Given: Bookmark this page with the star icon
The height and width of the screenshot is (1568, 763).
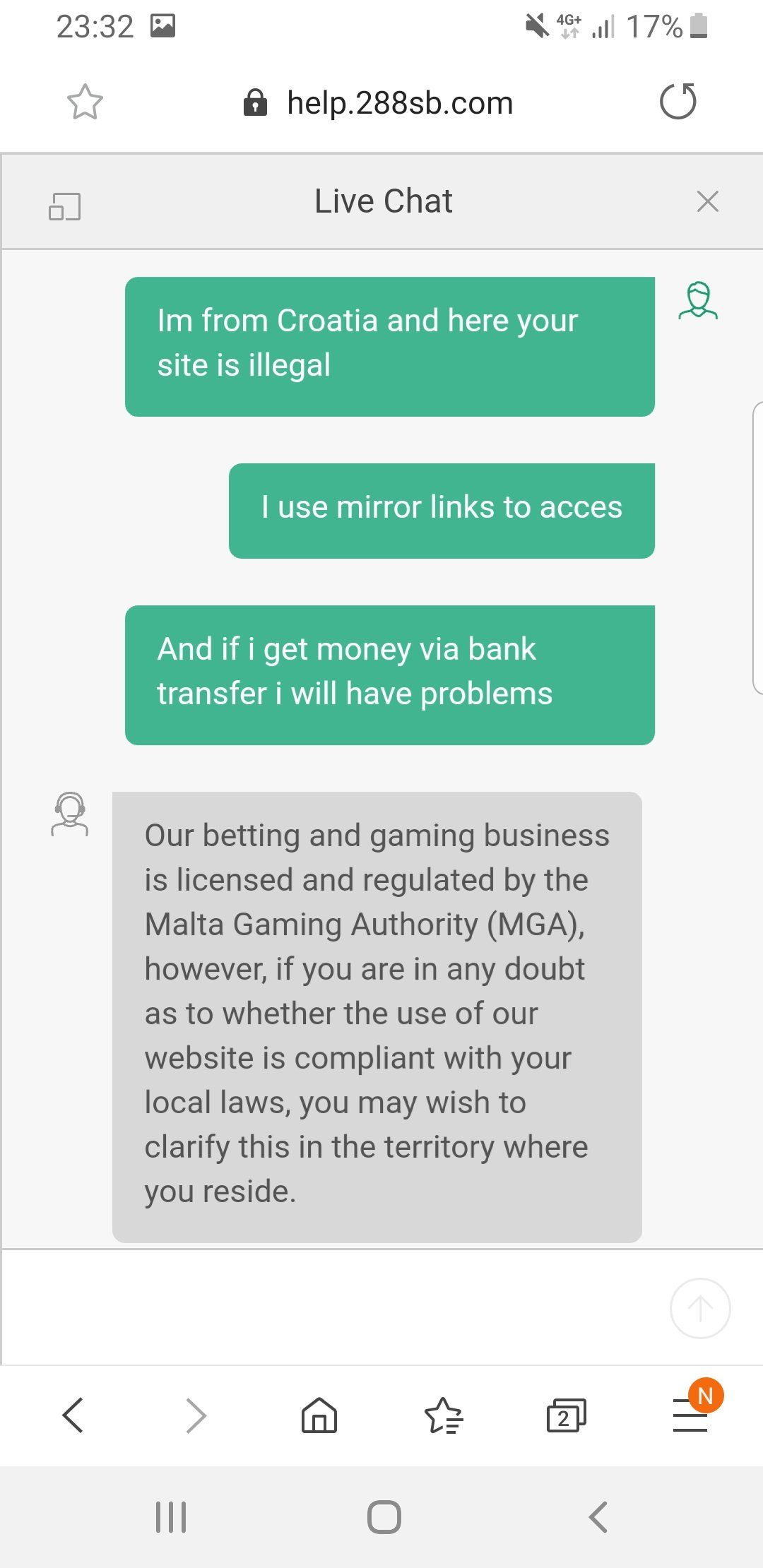Looking at the screenshot, I should [x=85, y=102].
